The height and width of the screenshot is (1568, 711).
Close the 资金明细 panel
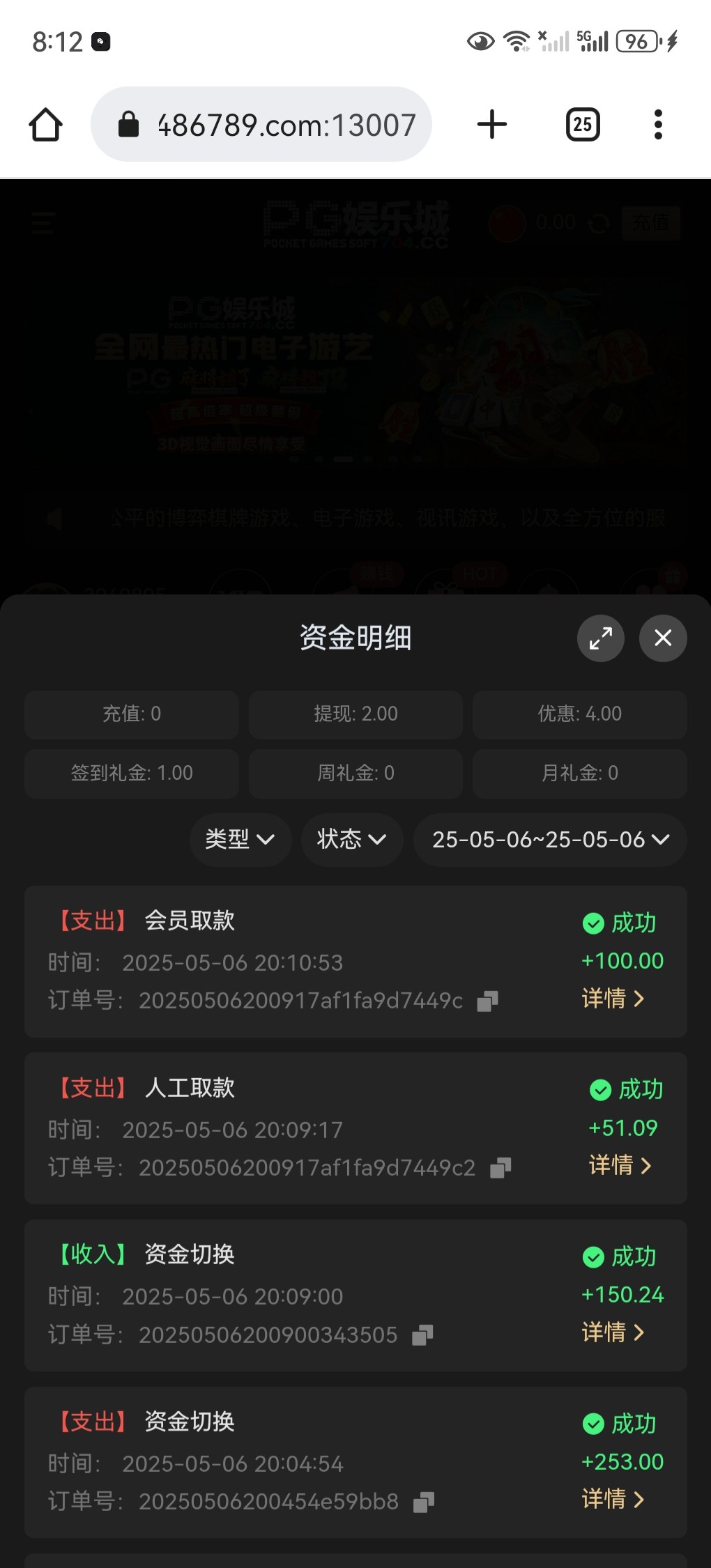(663, 638)
